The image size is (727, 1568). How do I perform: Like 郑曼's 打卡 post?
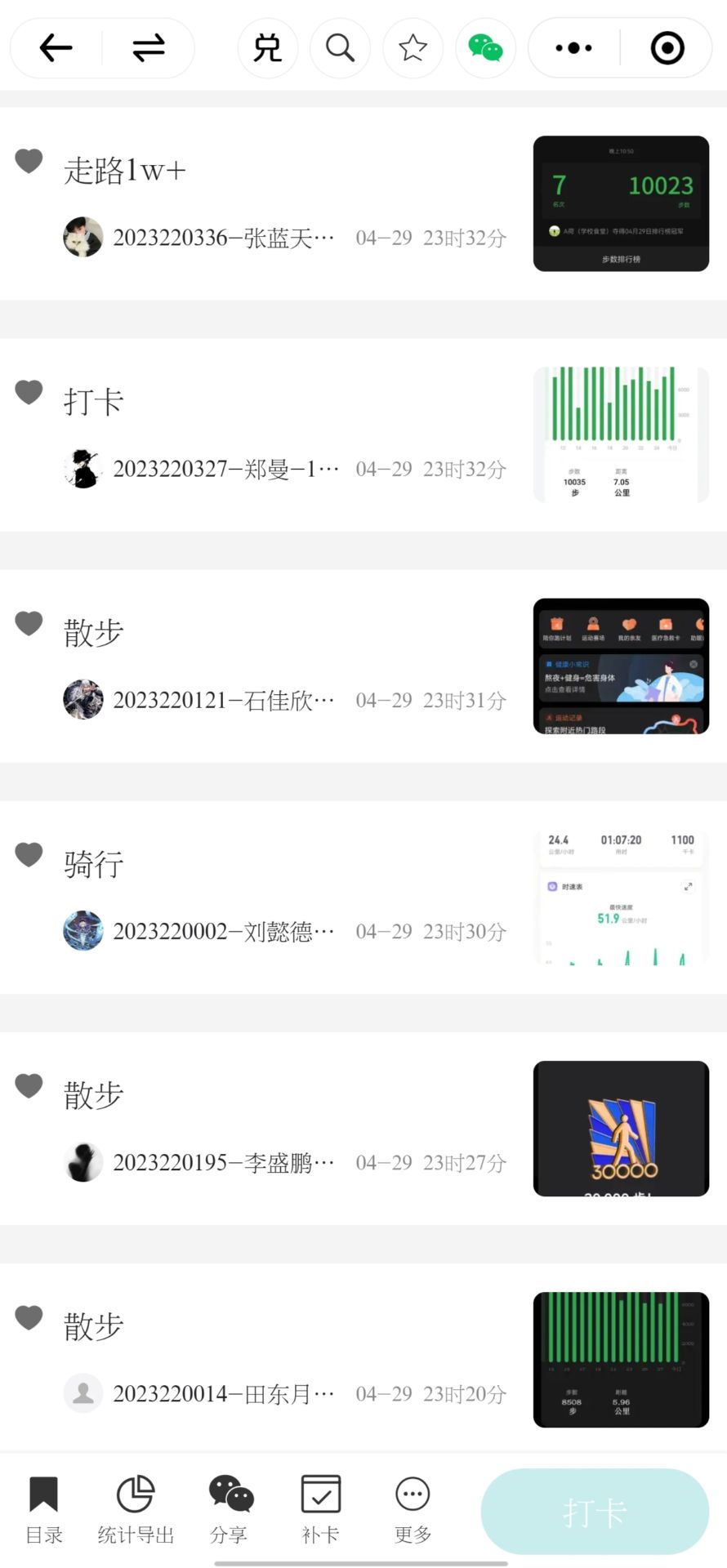pos(29,392)
